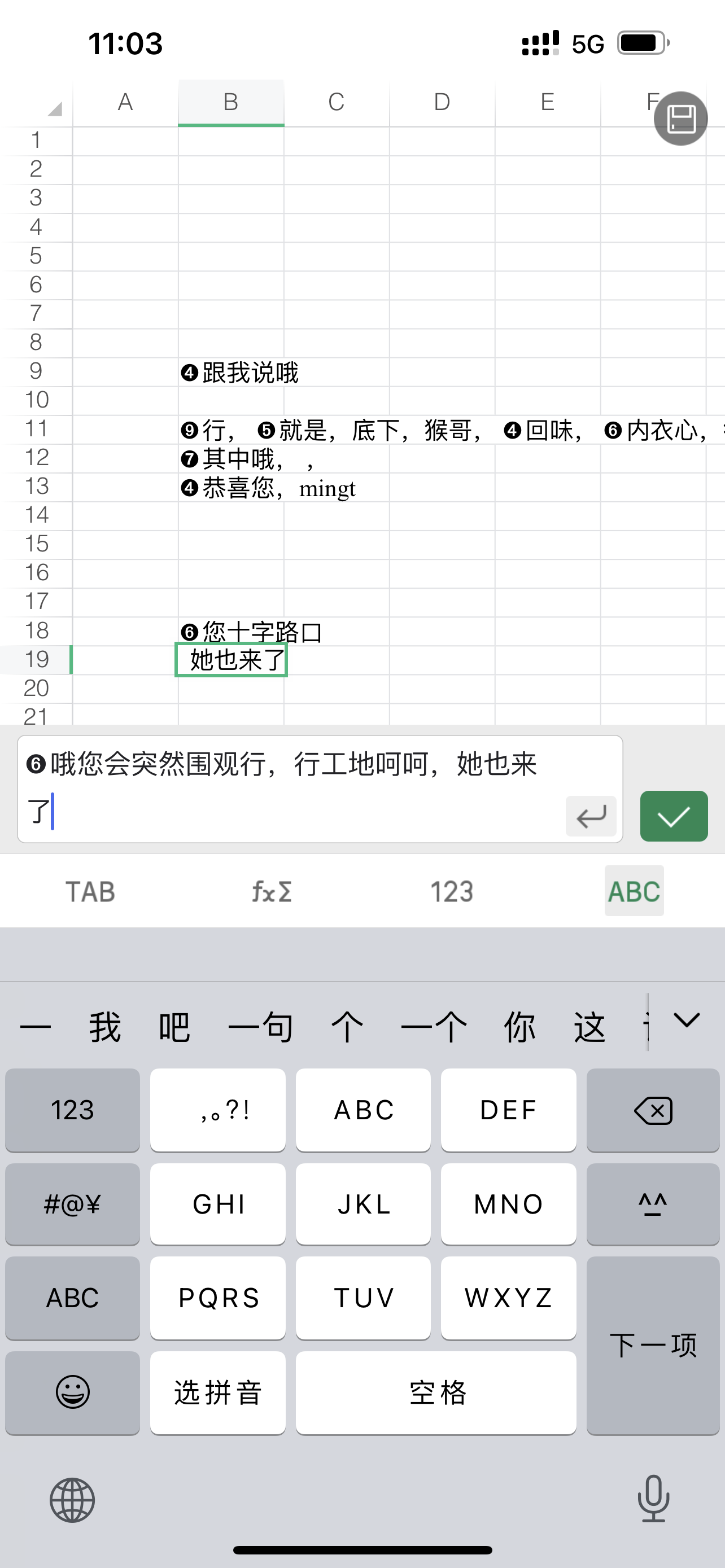Tap the TAB key in toolbar

click(x=90, y=892)
